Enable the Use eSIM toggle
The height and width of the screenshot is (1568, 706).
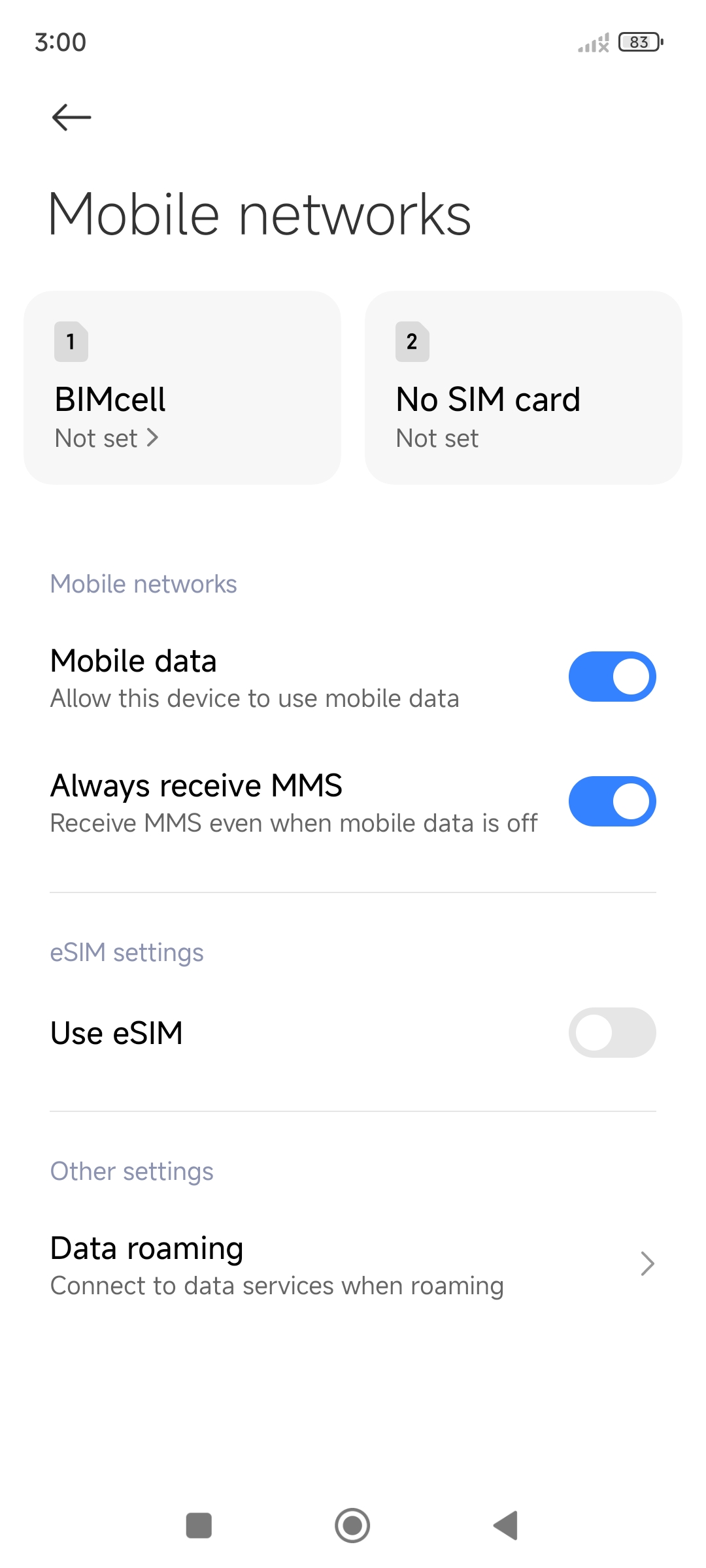(x=613, y=1033)
